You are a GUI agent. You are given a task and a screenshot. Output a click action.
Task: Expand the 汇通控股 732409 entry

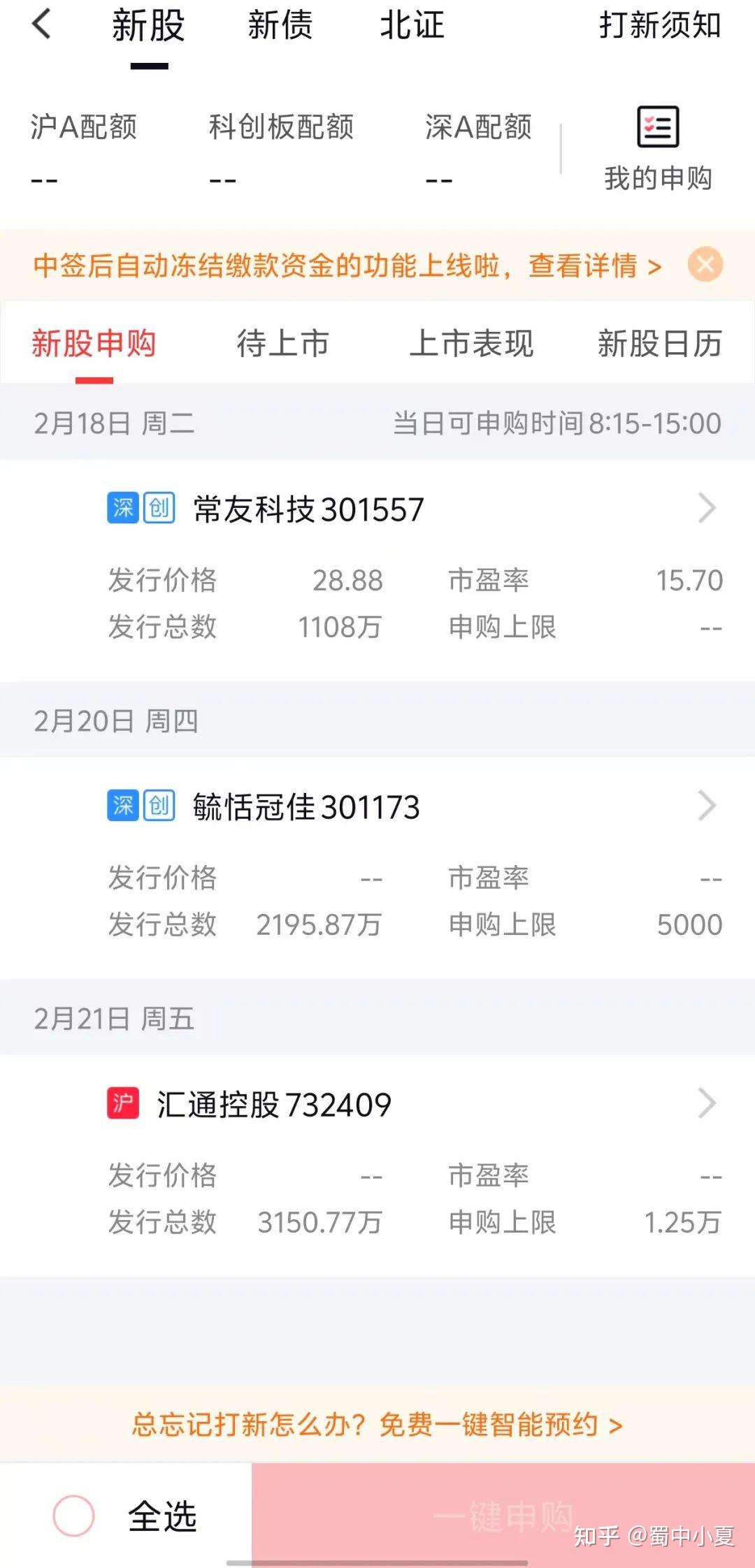707,1103
